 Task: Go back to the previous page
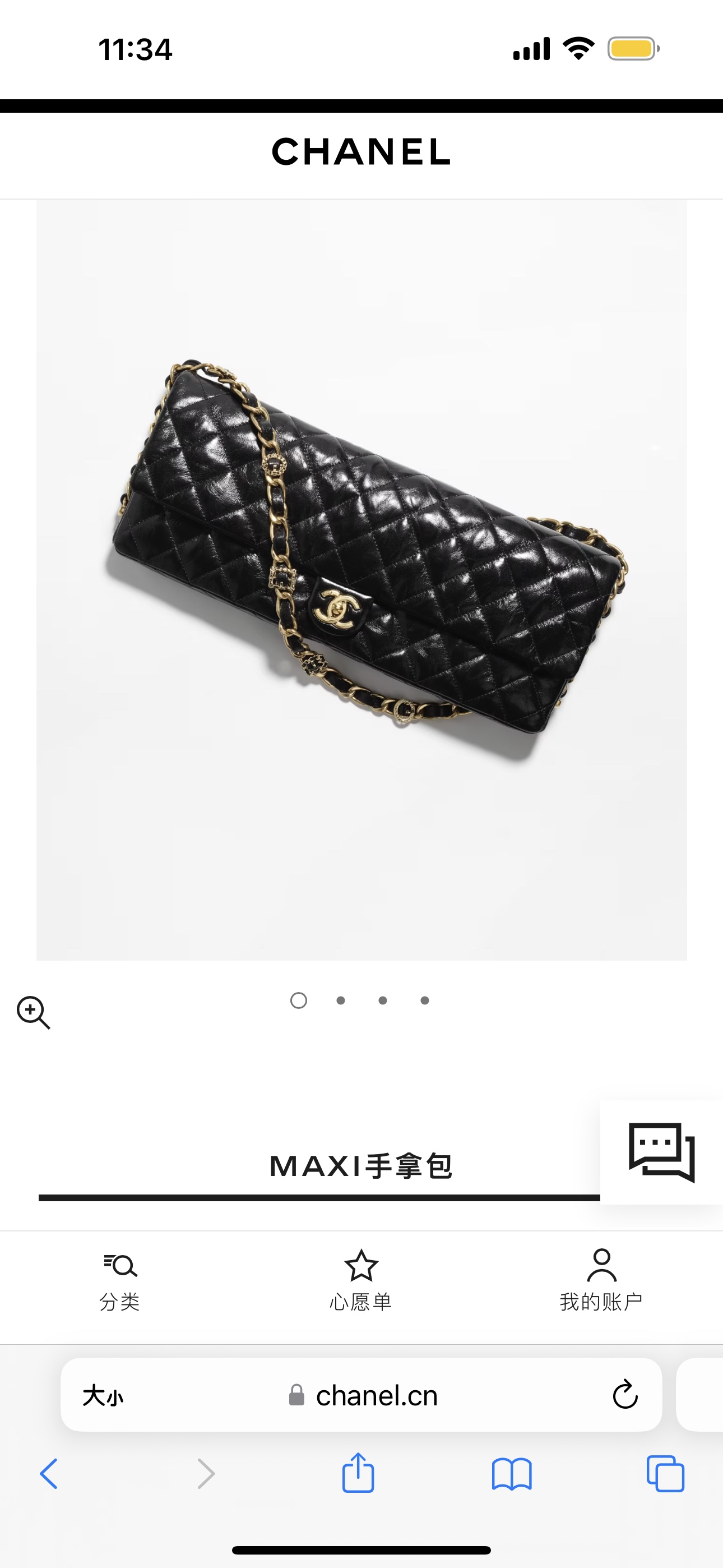tap(49, 1474)
